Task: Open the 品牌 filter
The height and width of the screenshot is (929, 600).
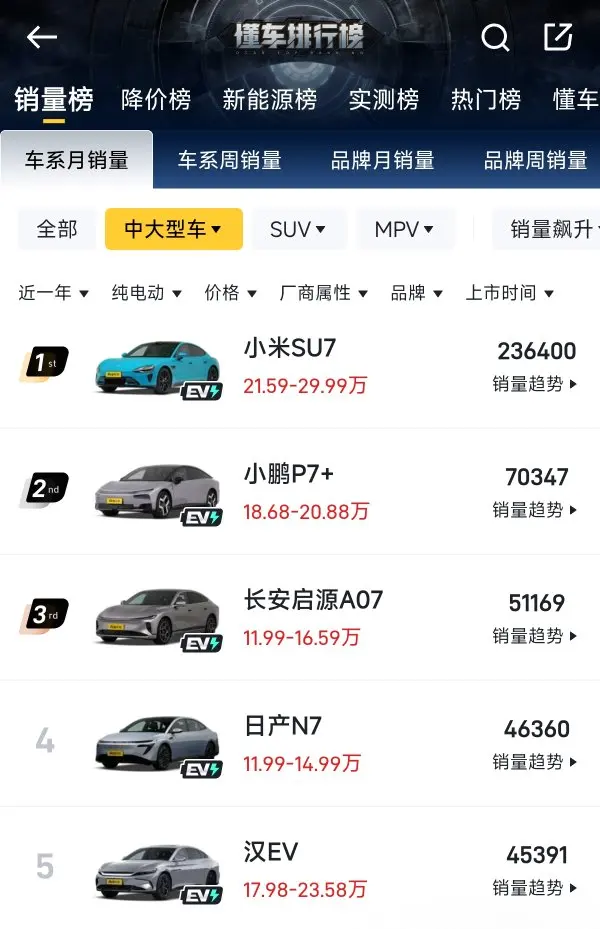Action: [417, 293]
